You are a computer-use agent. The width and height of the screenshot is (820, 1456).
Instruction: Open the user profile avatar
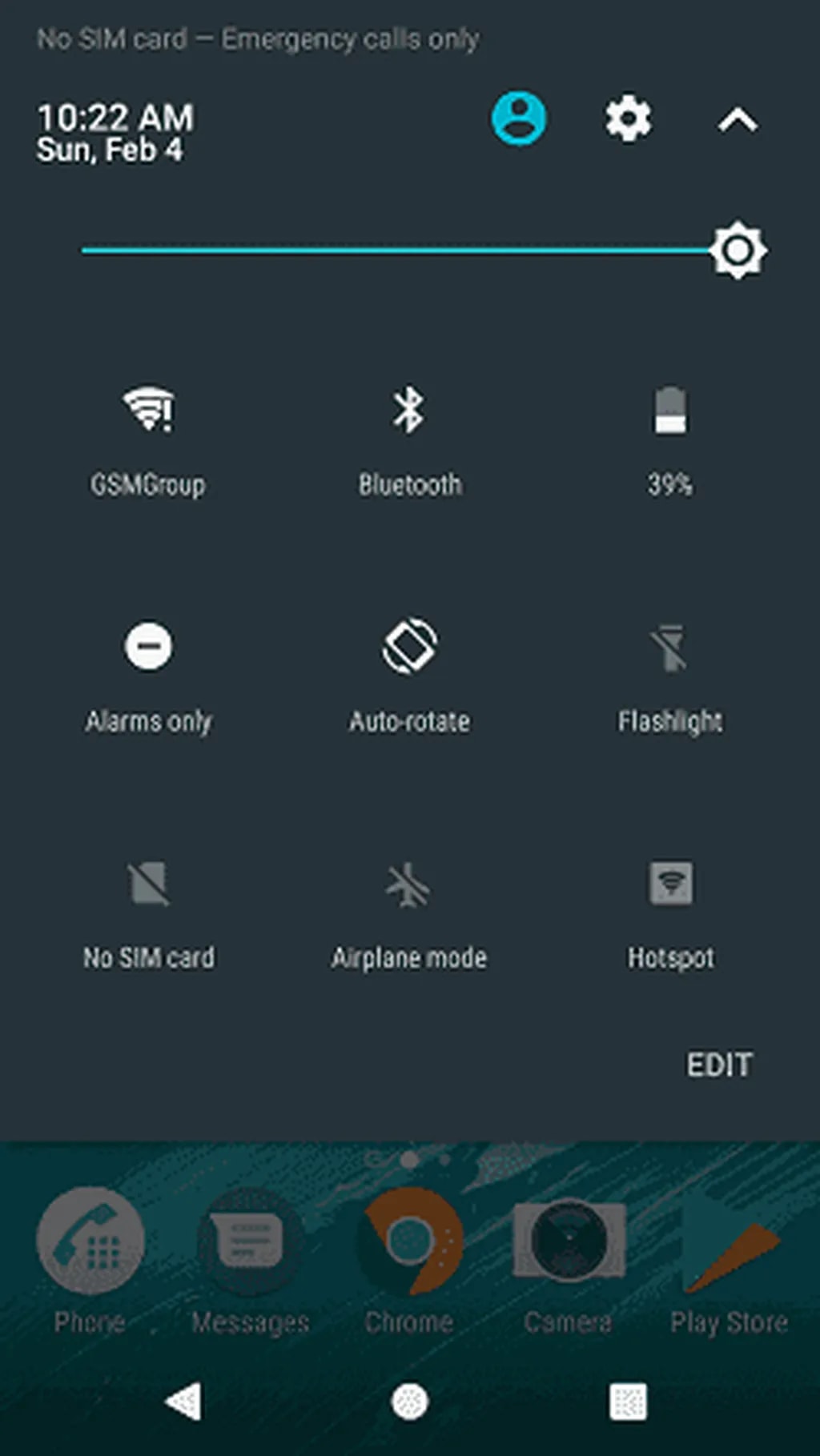pos(517,120)
